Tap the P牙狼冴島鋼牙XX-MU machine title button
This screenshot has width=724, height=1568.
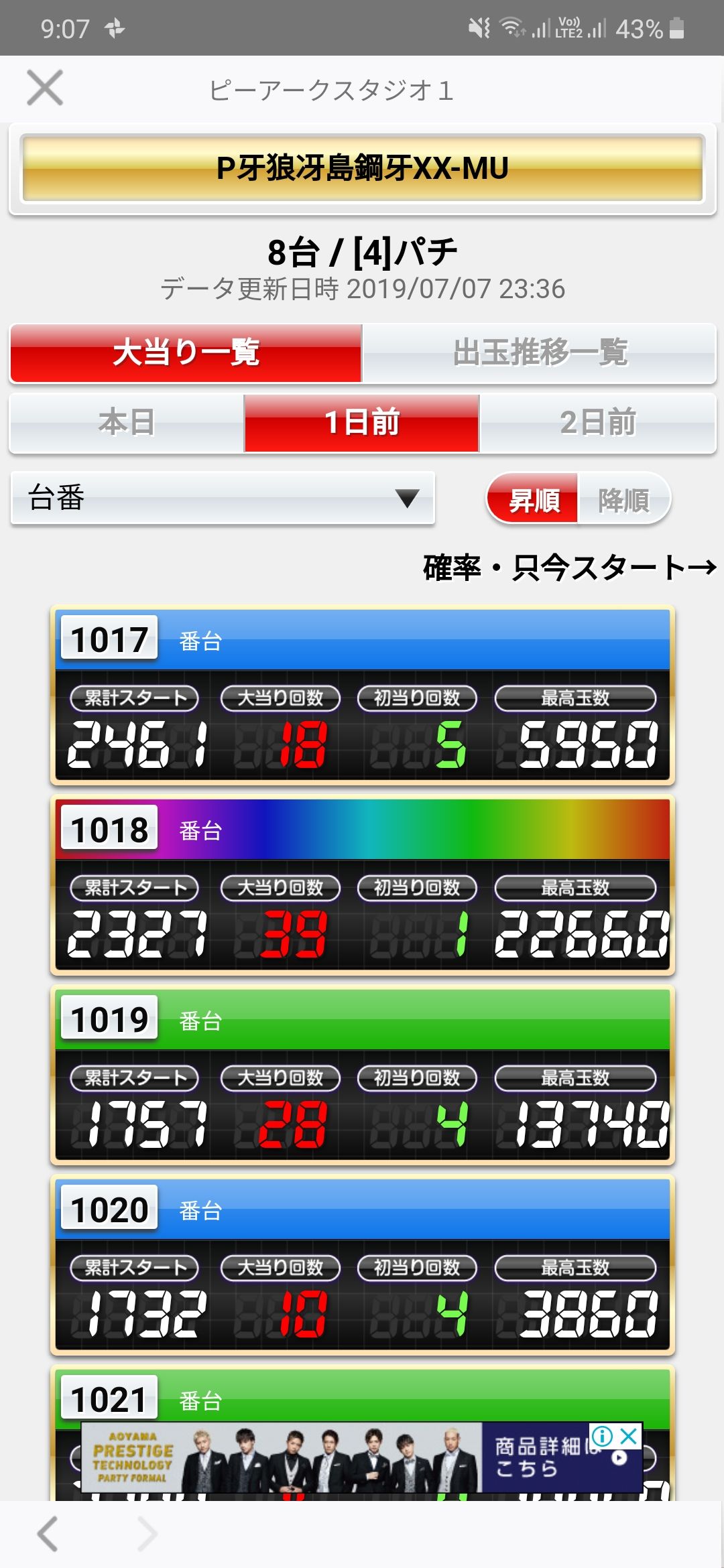363,168
